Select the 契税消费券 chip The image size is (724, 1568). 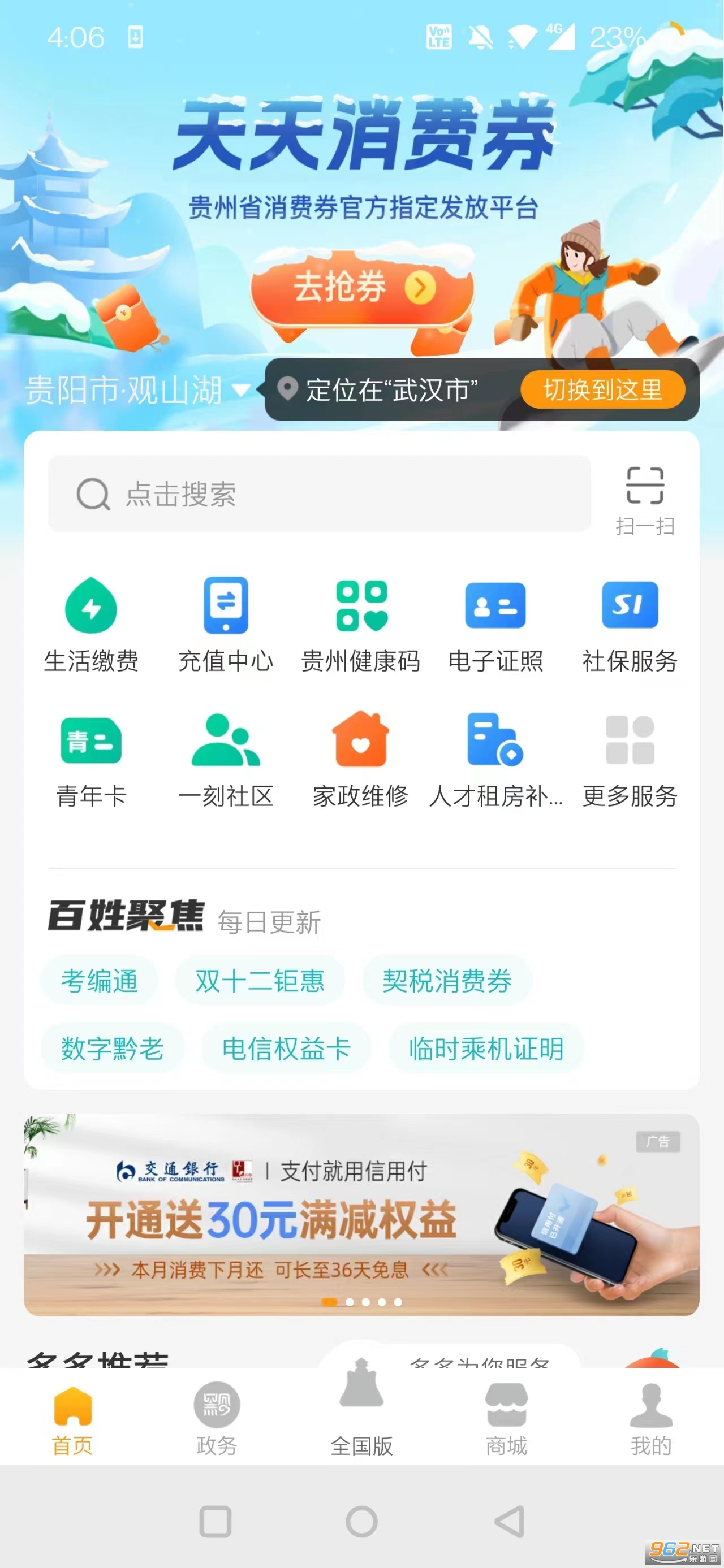[x=447, y=981]
